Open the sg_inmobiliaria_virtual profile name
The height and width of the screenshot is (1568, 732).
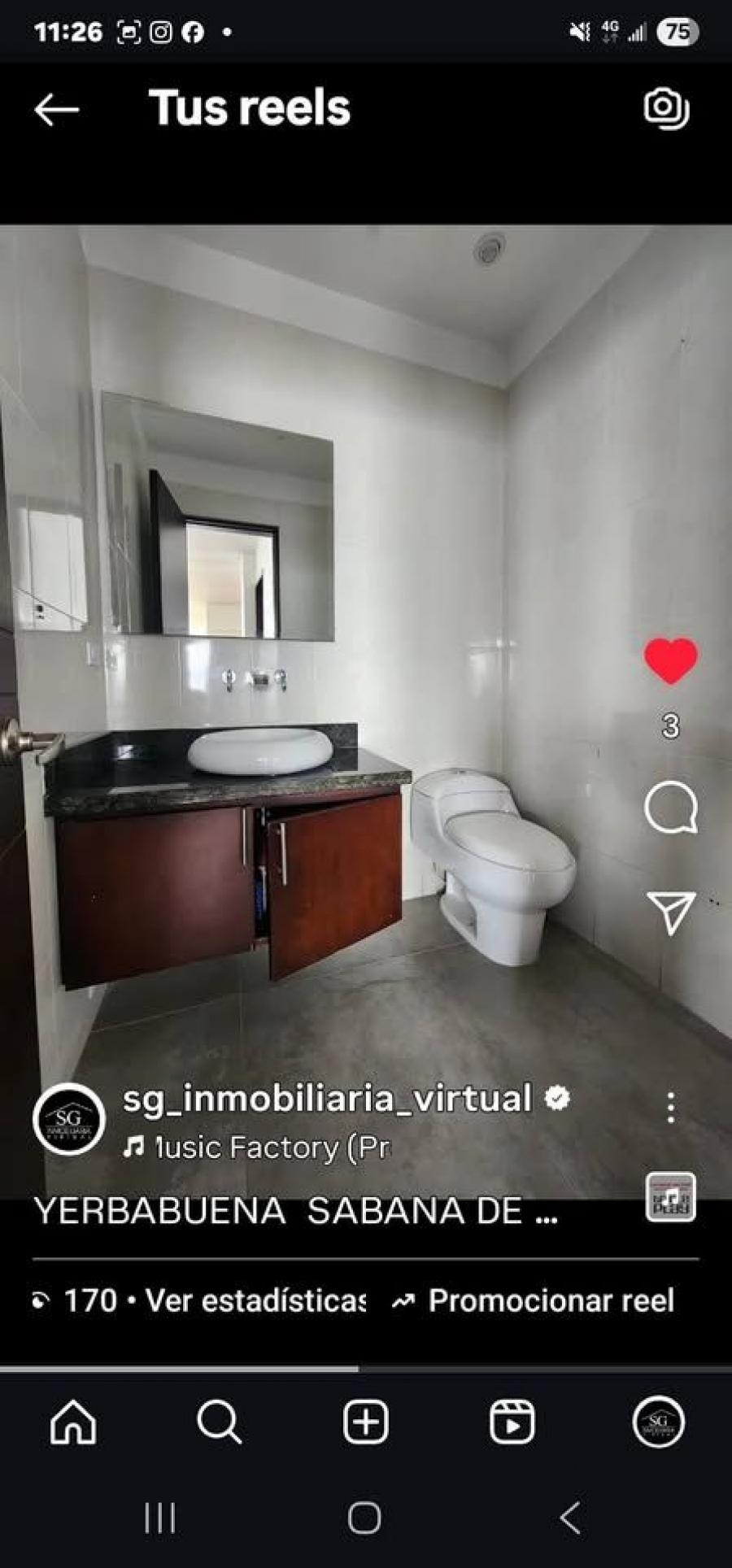click(327, 1098)
